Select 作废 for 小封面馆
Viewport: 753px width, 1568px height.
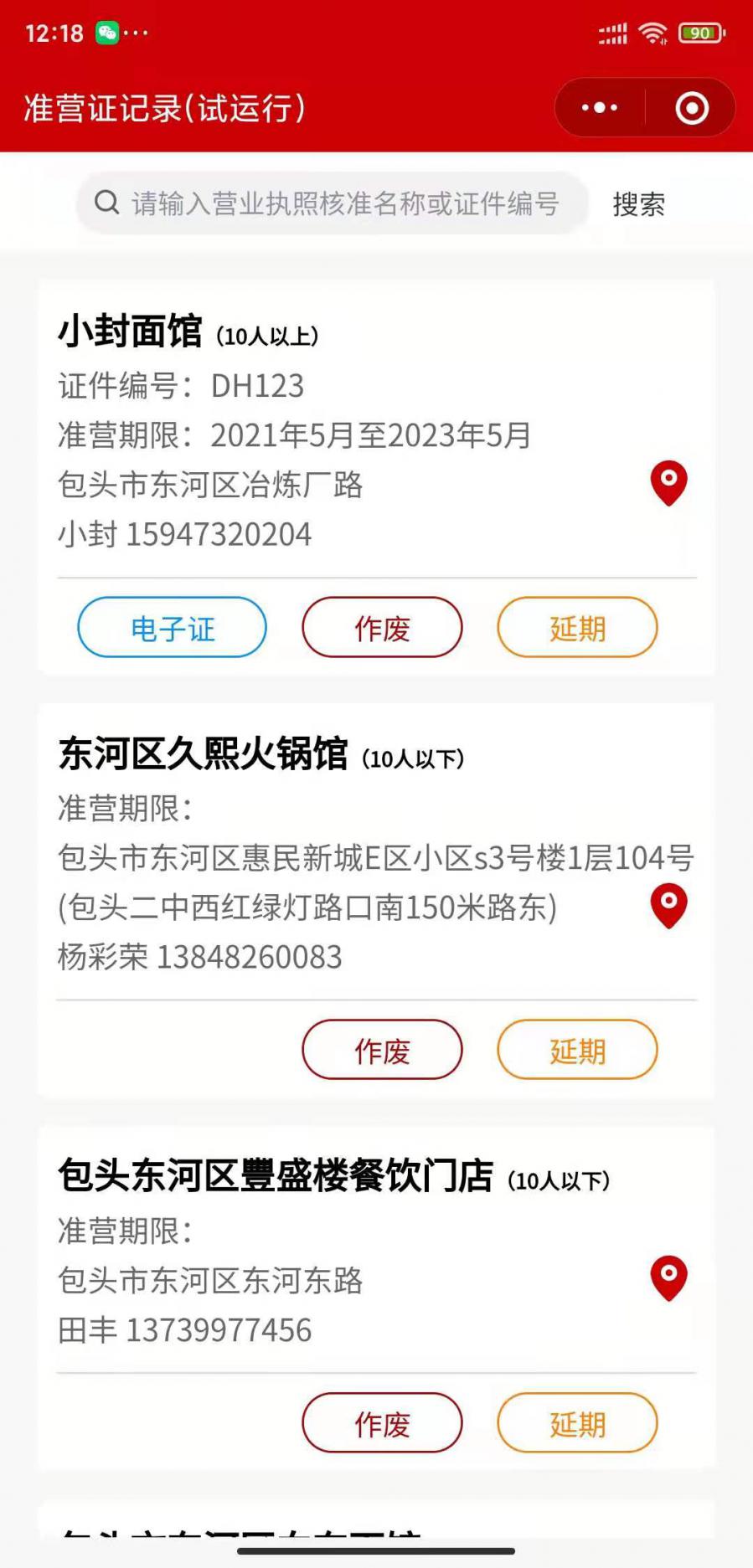[x=382, y=628]
